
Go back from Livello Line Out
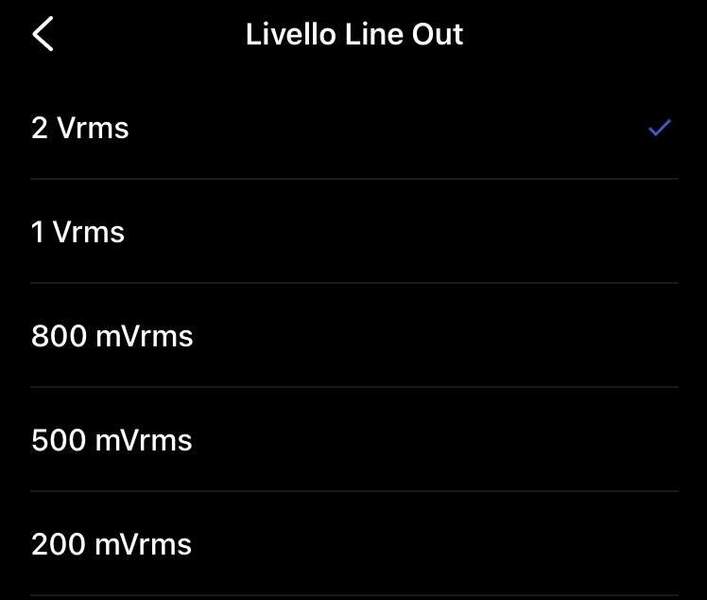coord(43,34)
